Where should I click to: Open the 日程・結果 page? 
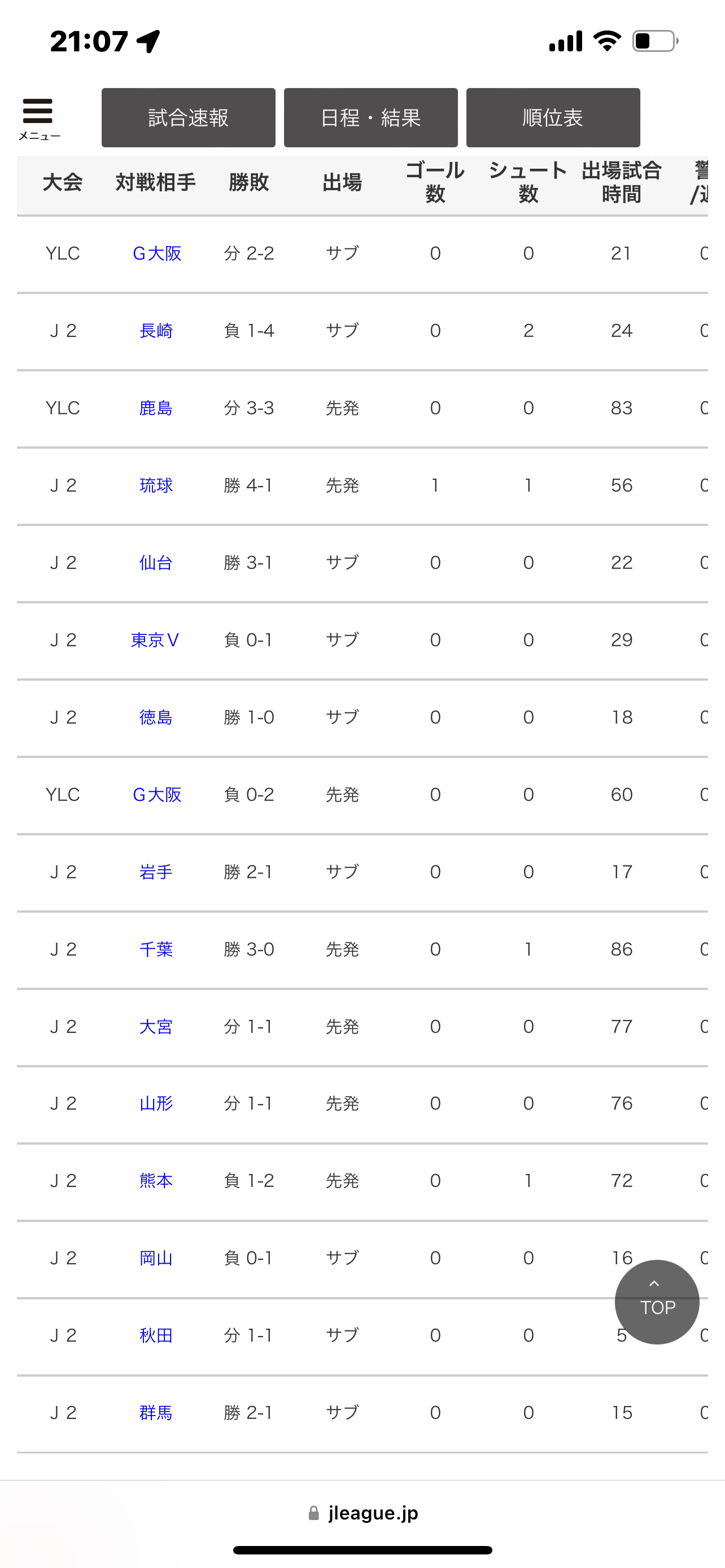pyautogui.click(x=370, y=117)
